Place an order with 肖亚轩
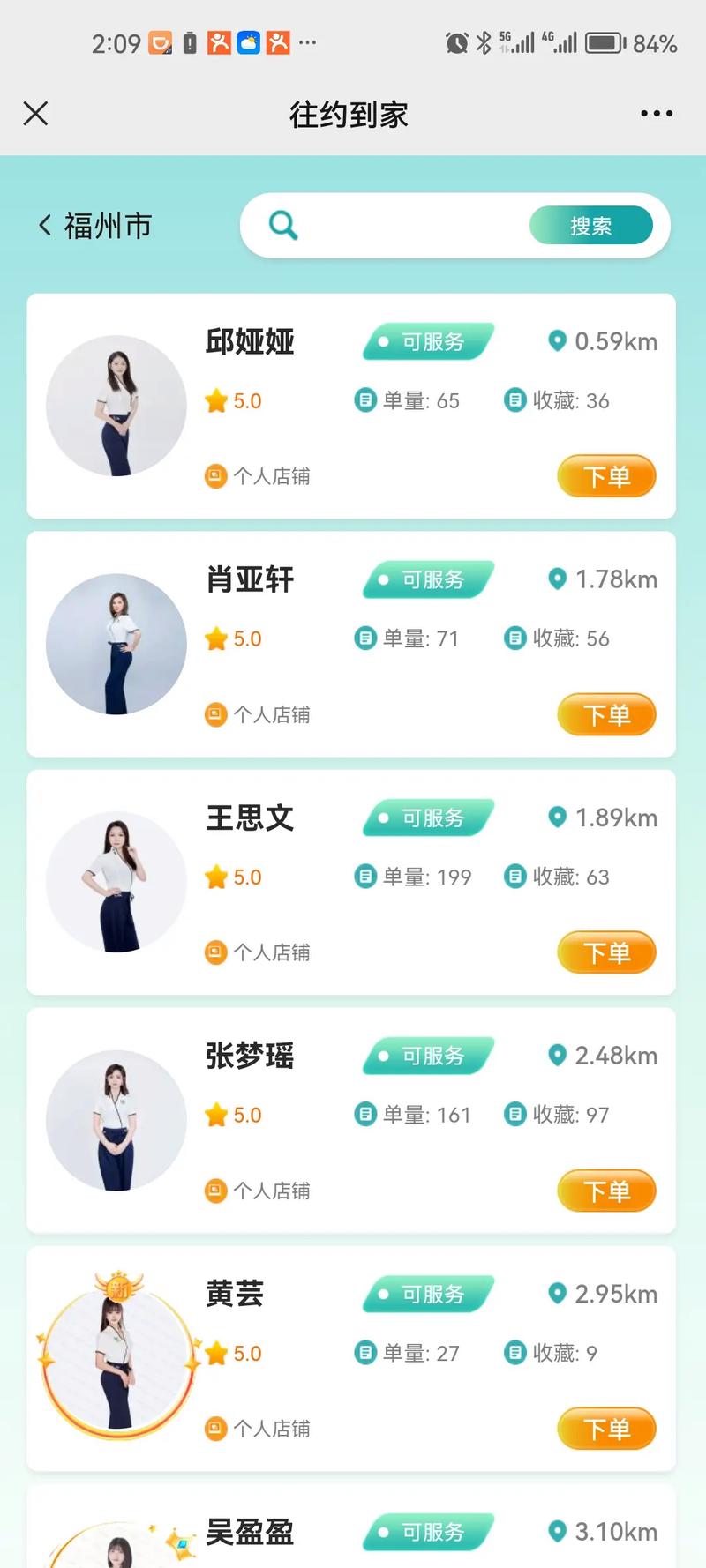The image size is (706, 1568). (x=606, y=715)
